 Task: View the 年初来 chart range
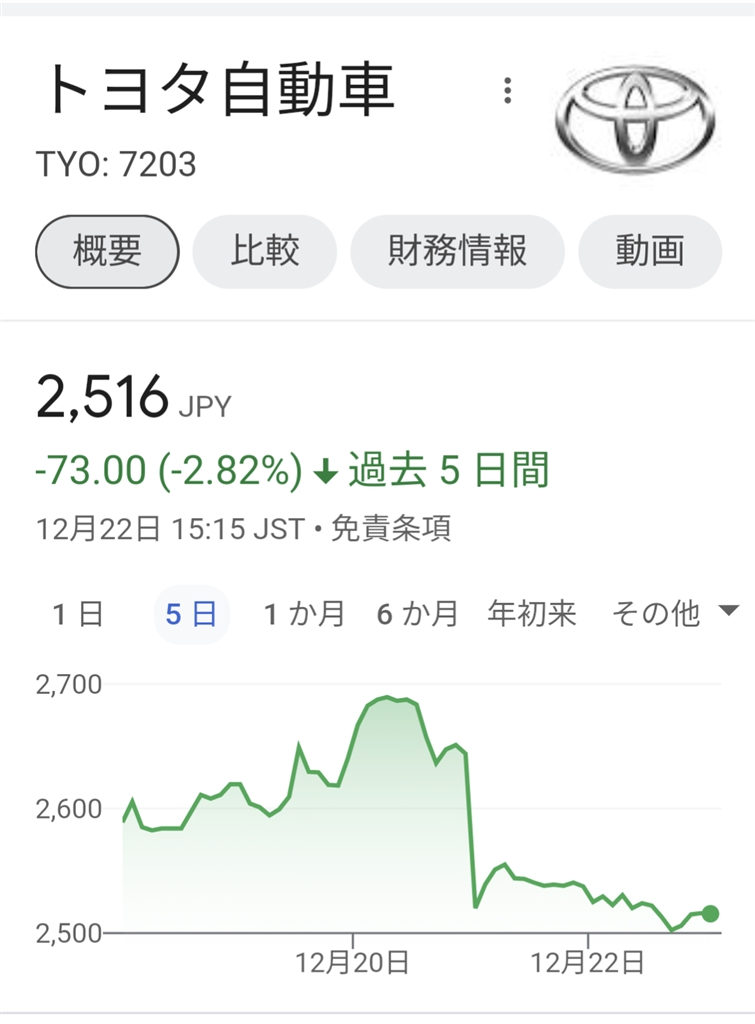532,614
